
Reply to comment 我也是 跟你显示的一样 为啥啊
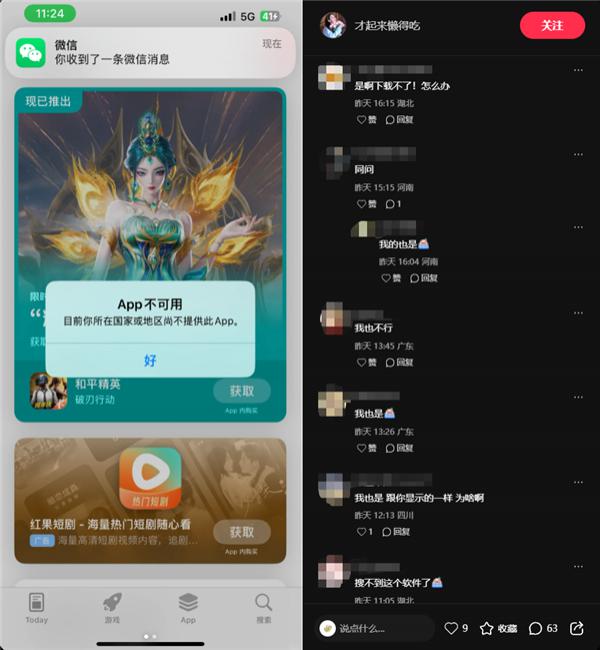click(394, 532)
